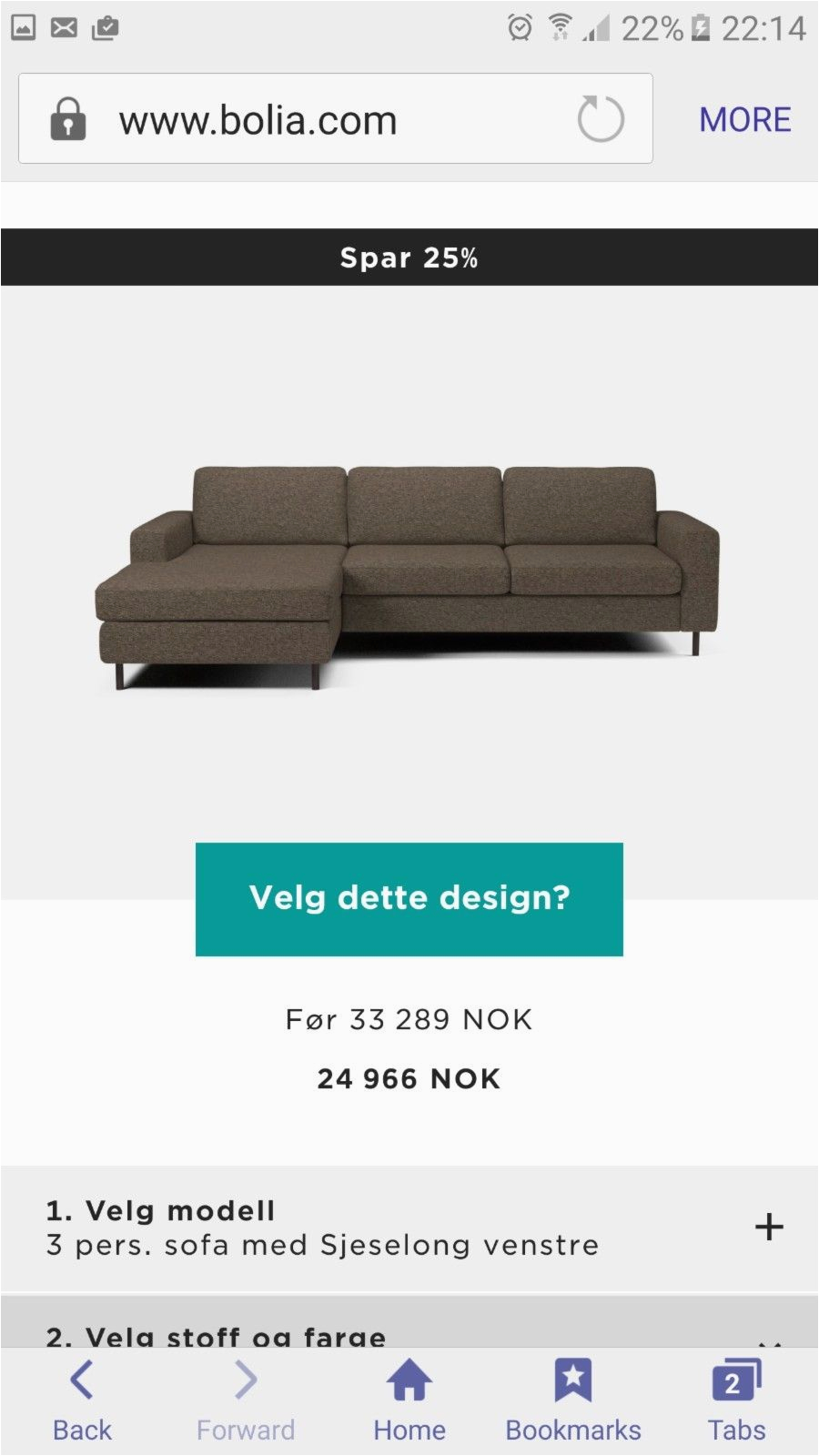
Task: Go Back in the browser
Action: coord(82,1401)
